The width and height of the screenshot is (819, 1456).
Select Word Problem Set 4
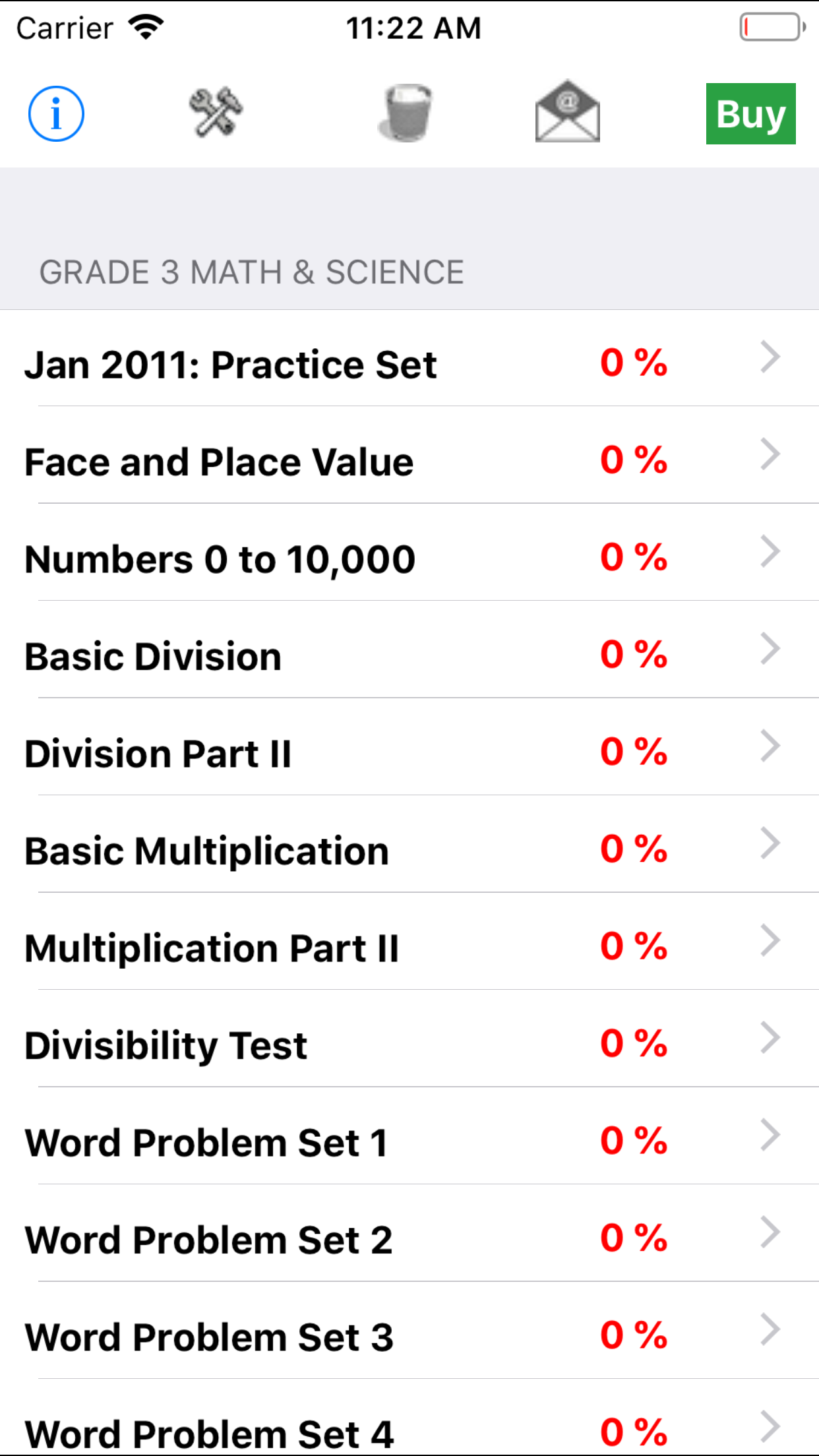pos(409,1431)
